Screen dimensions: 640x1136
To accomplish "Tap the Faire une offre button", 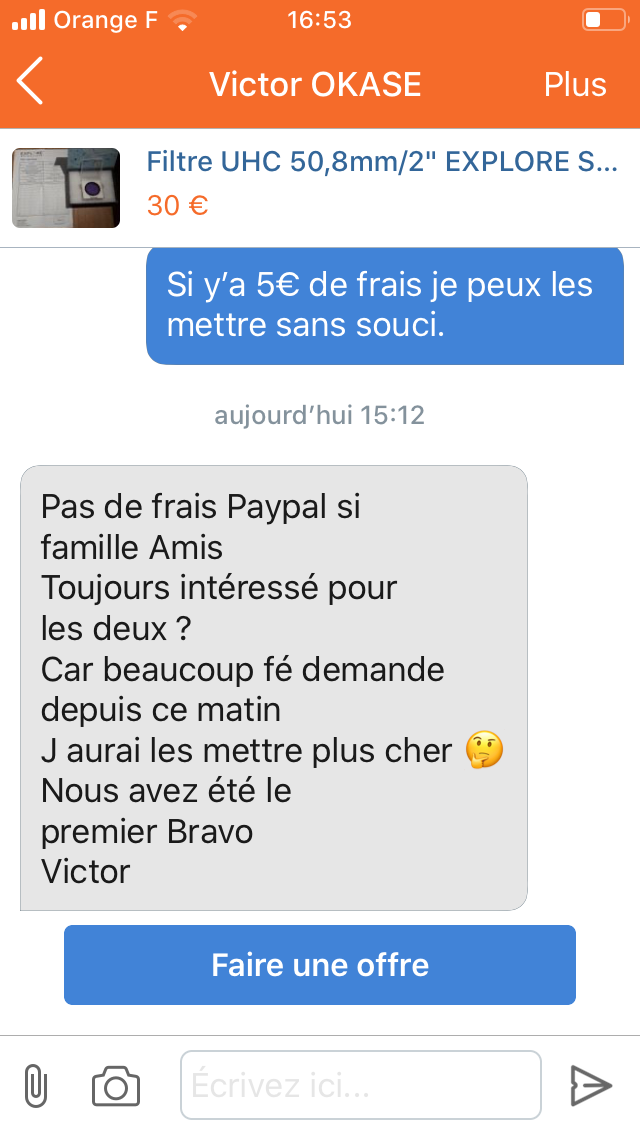I will tap(320, 965).
